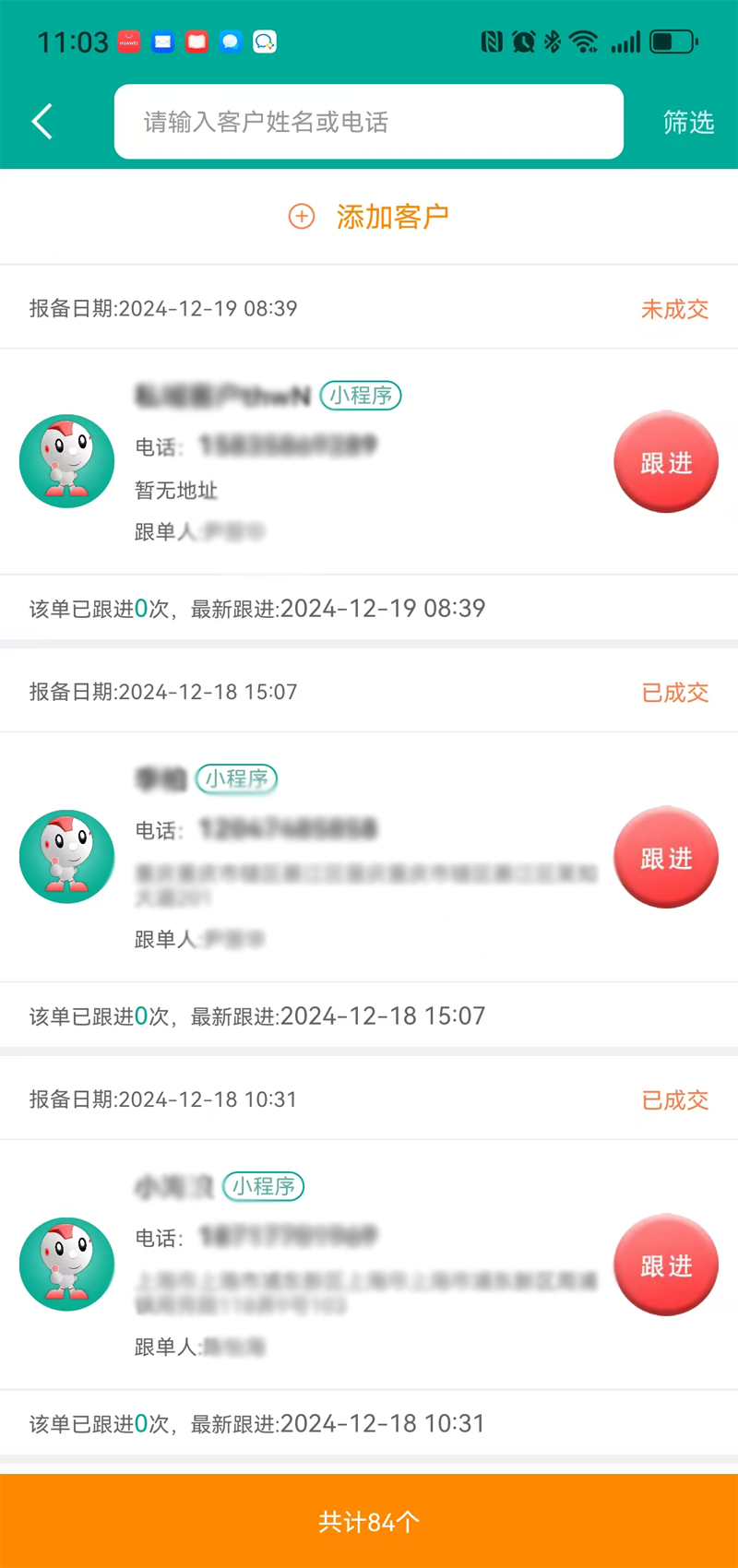Tap the alarm clock icon in status bar
Viewport: 738px width, 1568px height.
[x=523, y=42]
